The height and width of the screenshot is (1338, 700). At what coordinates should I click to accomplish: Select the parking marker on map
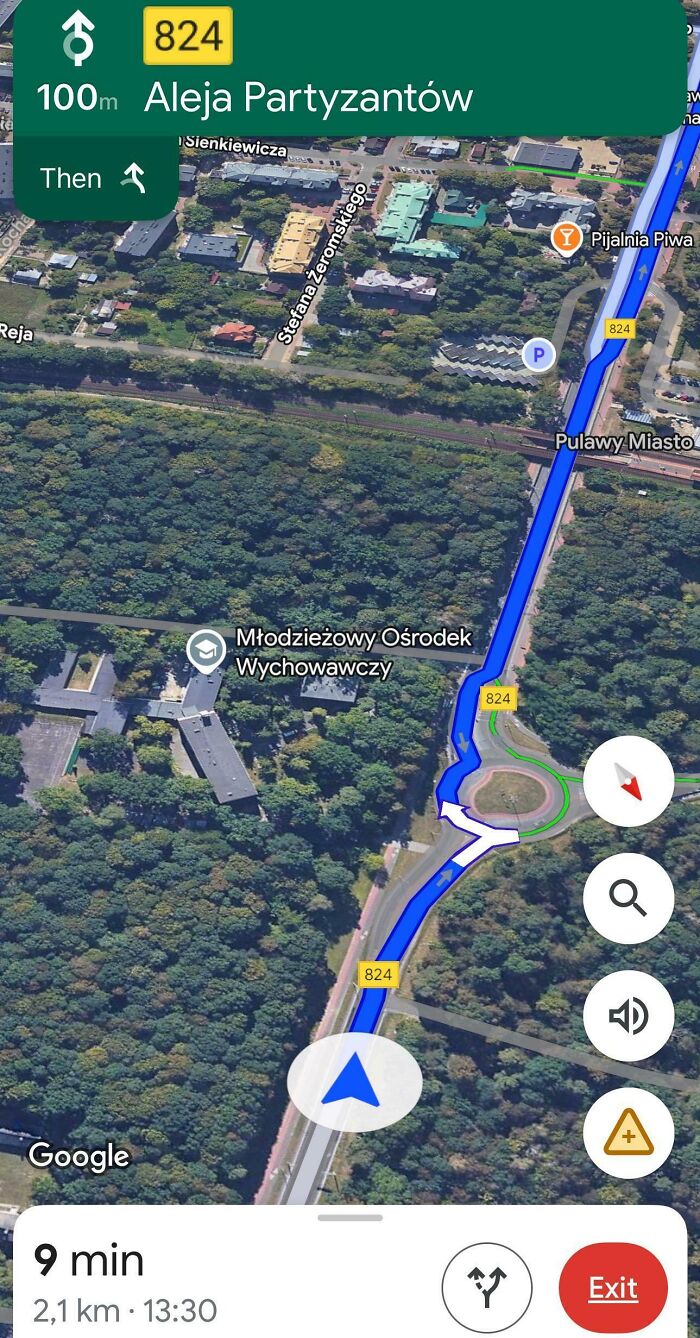click(x=539, y=353)
